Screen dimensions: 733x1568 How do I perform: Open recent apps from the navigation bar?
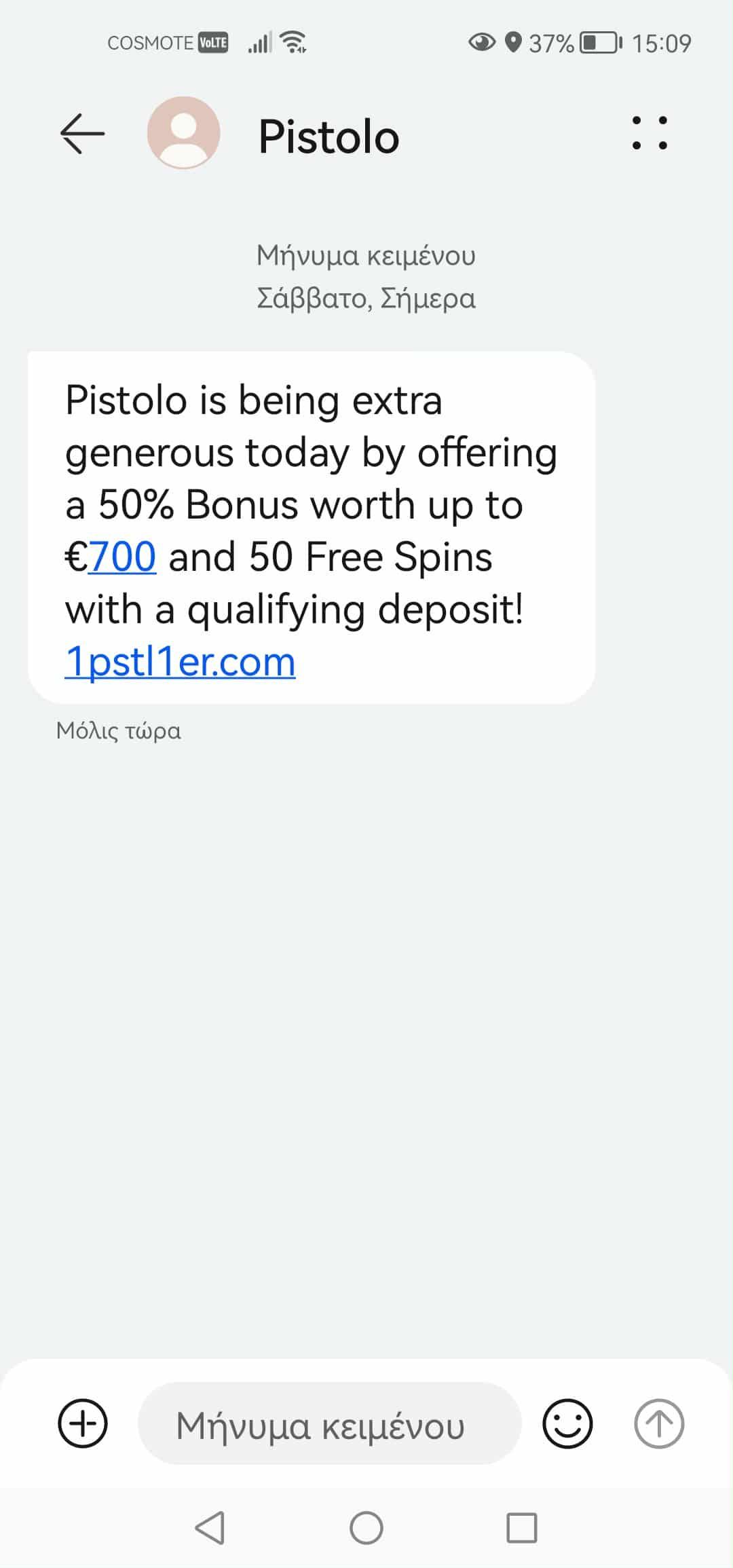(522, 1528)
